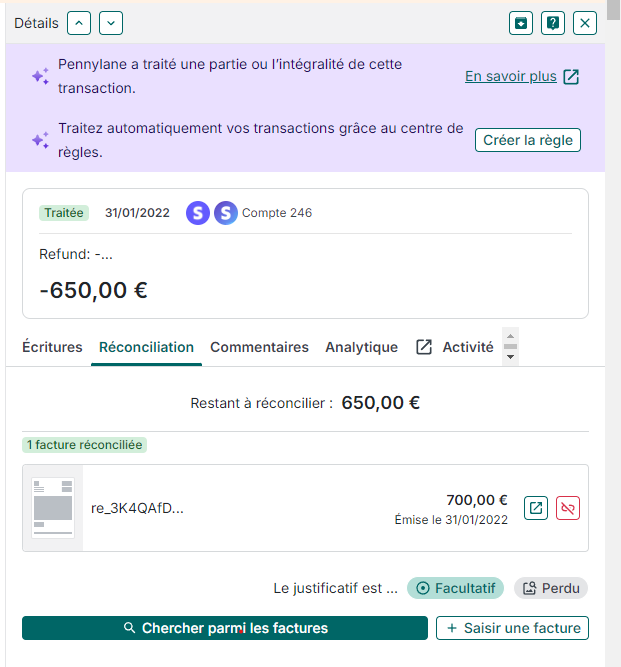
Task: Mark the justificatif as Perdu
Action: [x=551, y=588]
